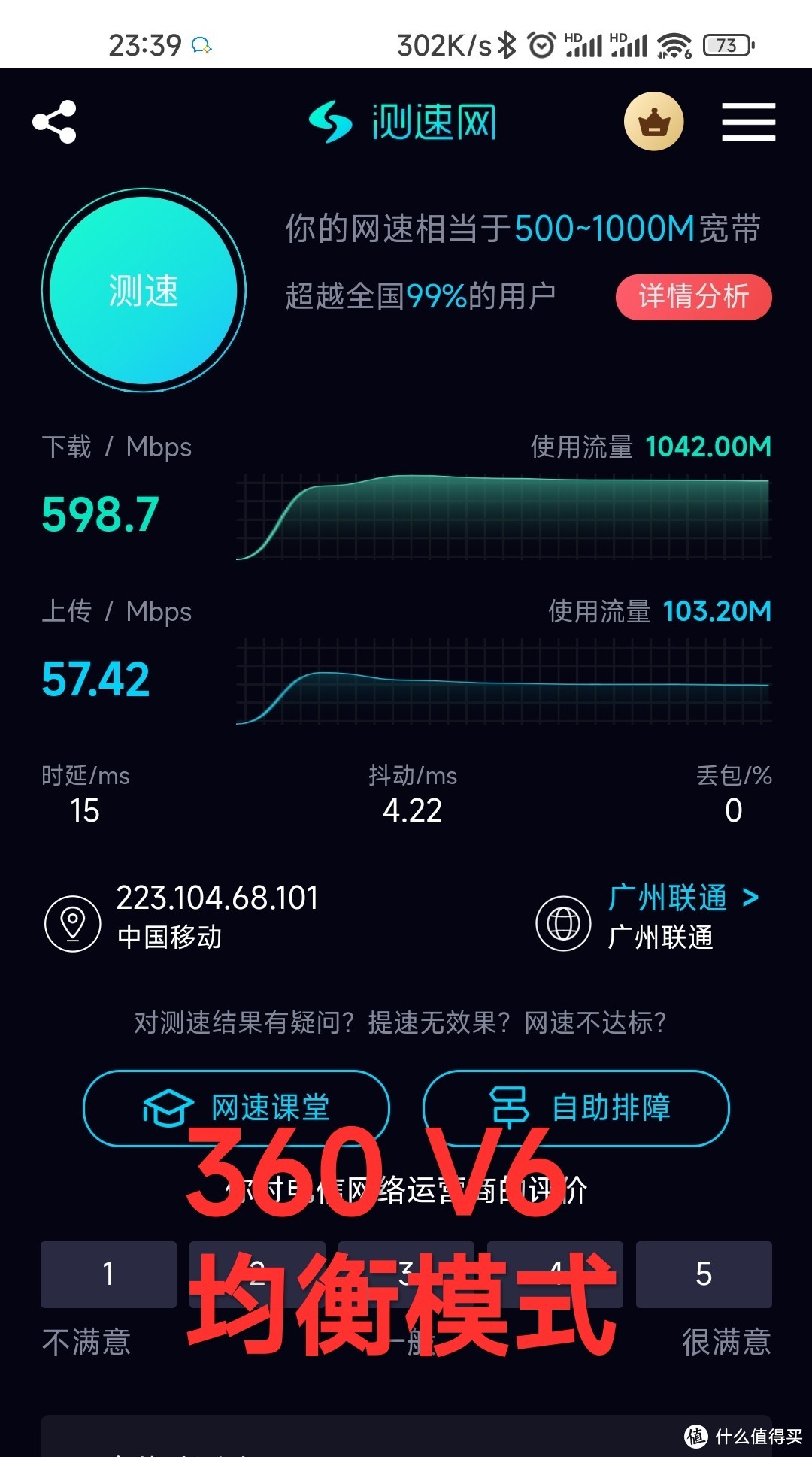Click the globe icon next to 广州联通

(562, 922)
